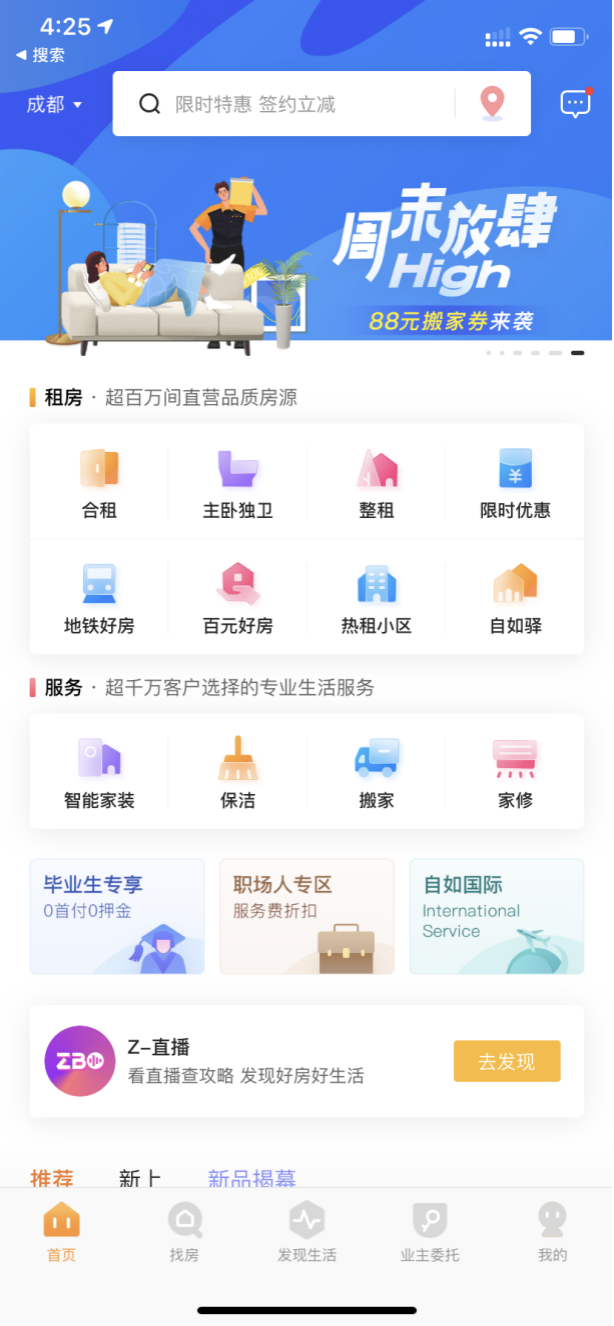Open 主卧独卫 listings

coord(238,484)
